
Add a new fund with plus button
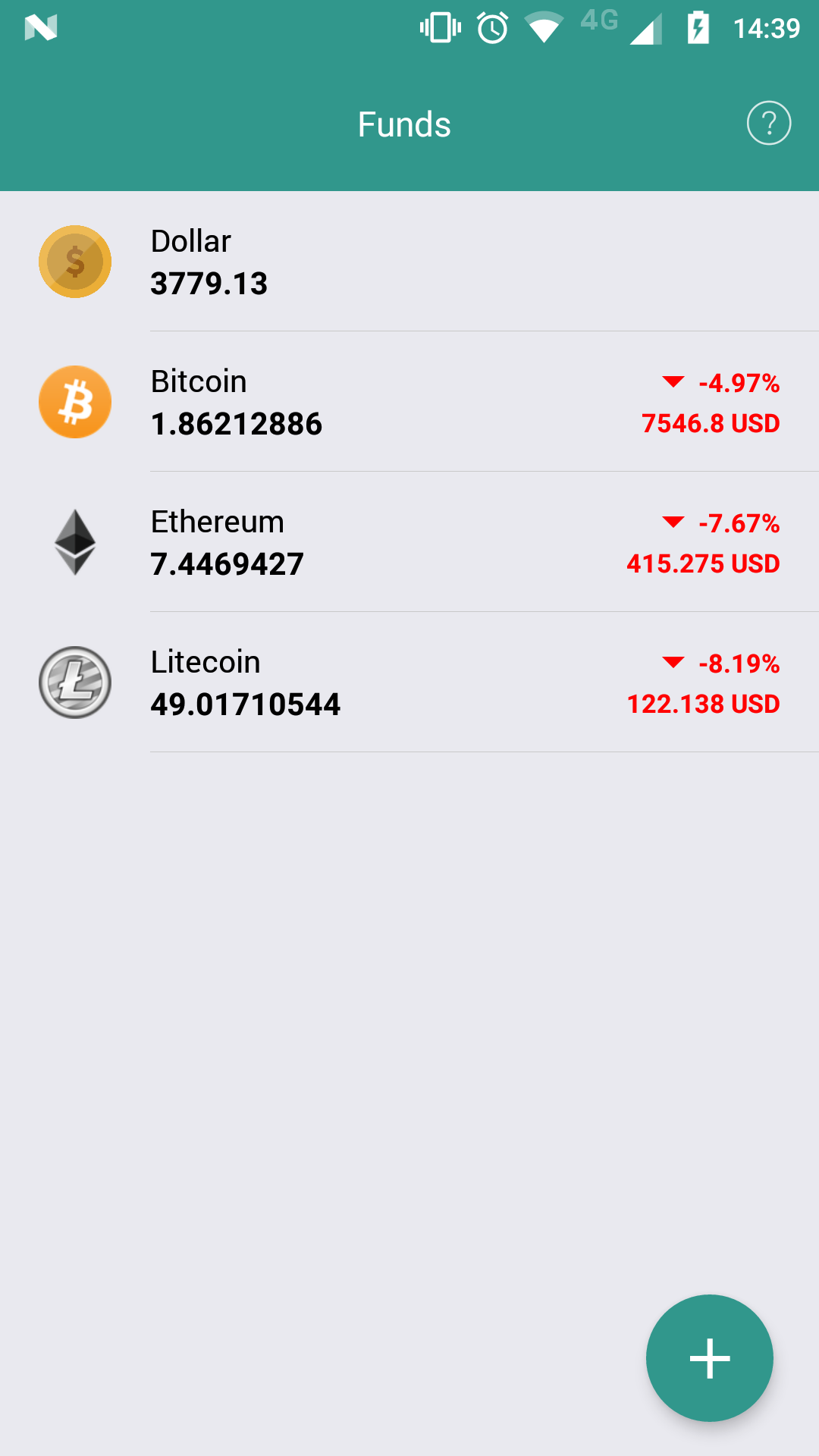tap(709, 1357)
